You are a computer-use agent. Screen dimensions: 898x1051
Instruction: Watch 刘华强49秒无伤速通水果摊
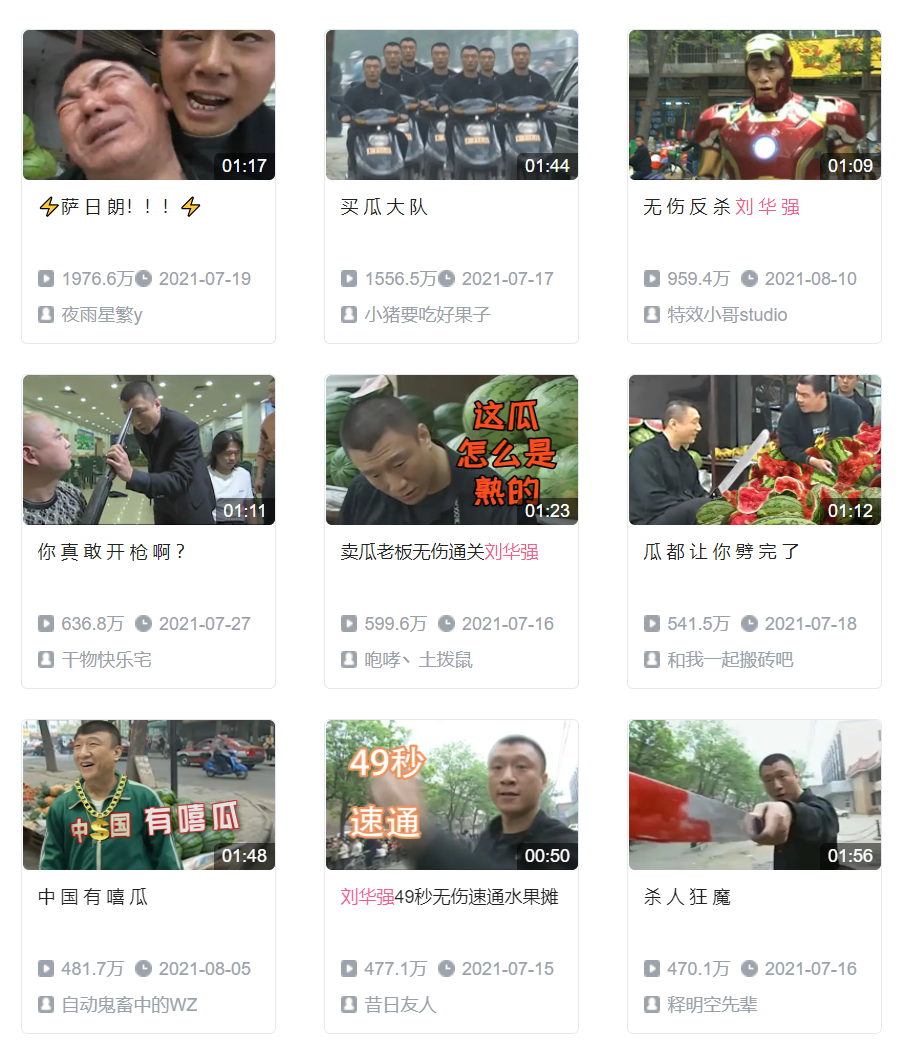tap(451, 795)
